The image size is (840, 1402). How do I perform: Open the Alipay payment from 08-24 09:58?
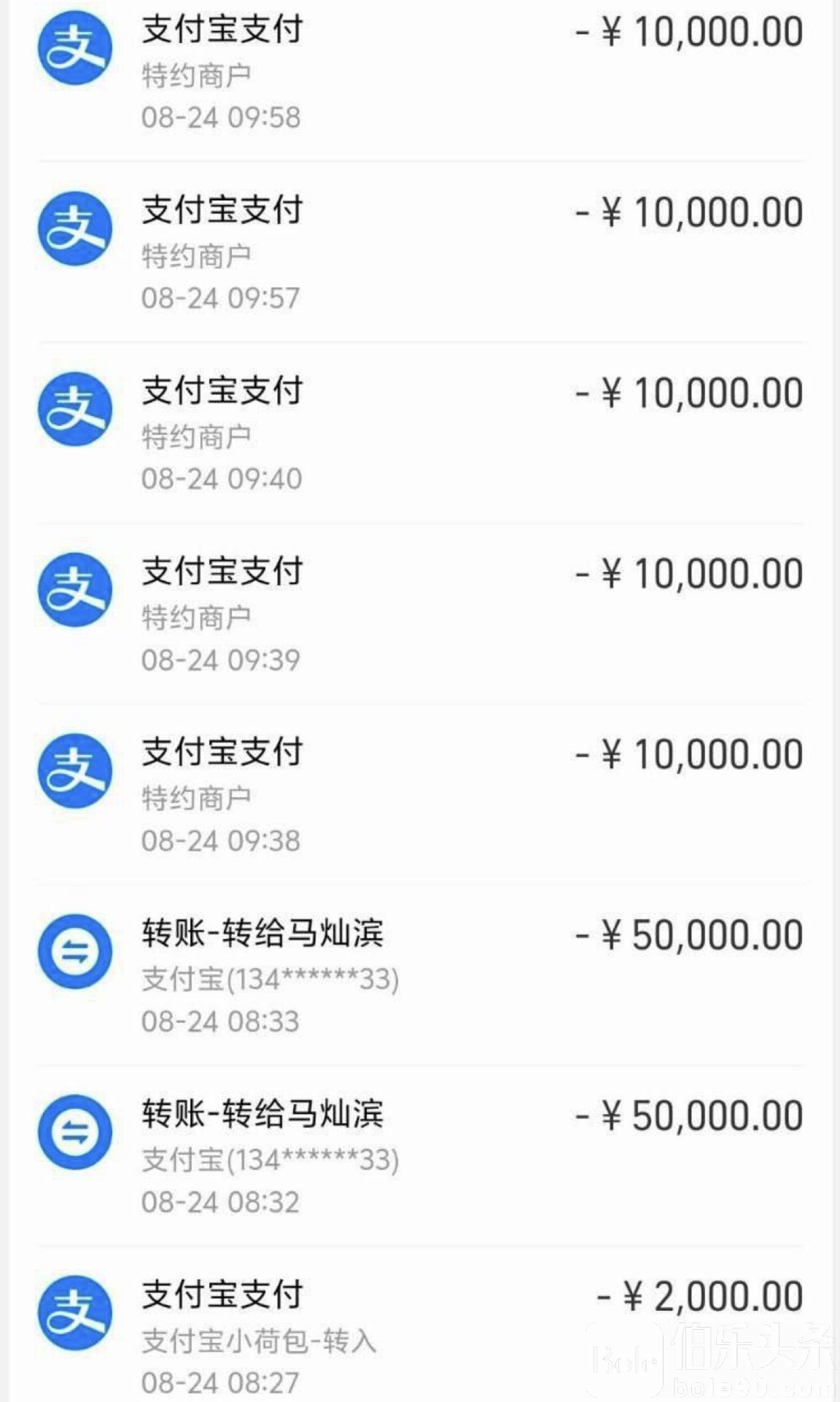(420, 73)
